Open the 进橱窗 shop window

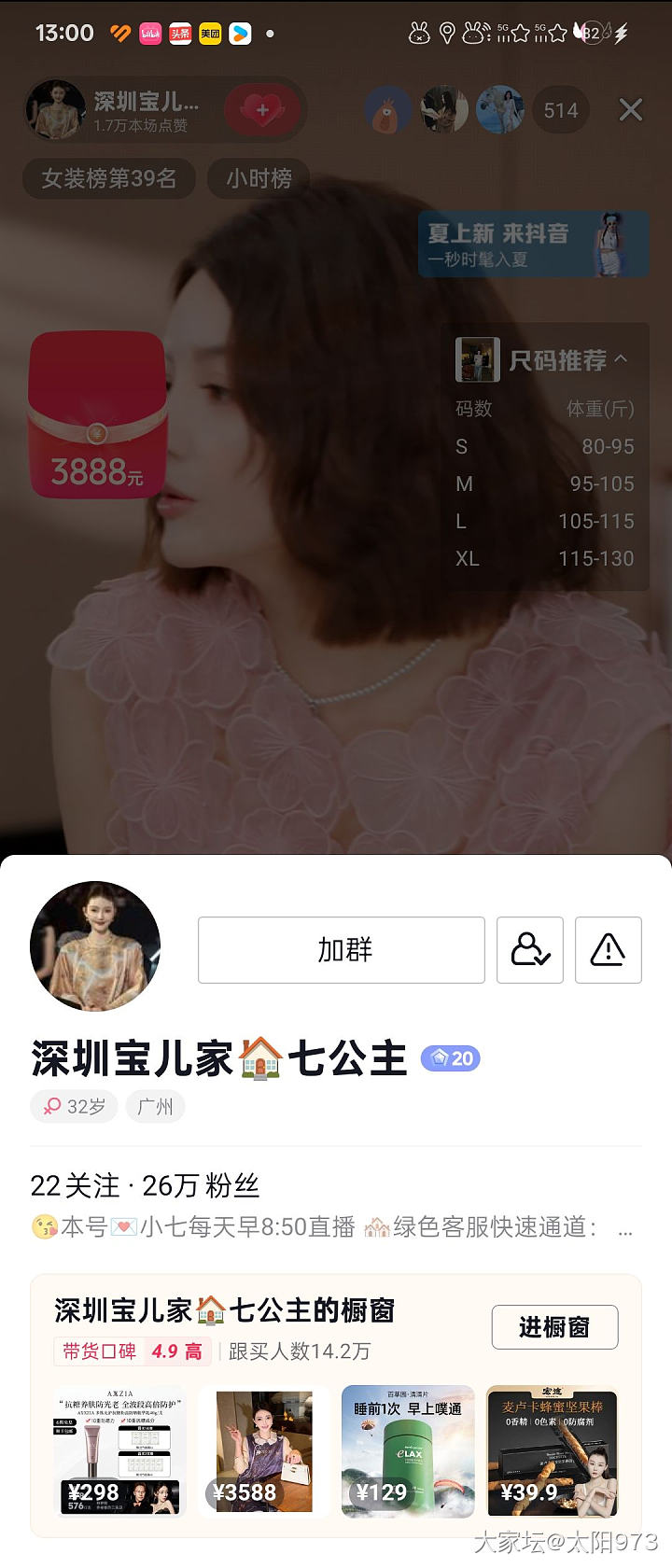(x=554, y=1327)
